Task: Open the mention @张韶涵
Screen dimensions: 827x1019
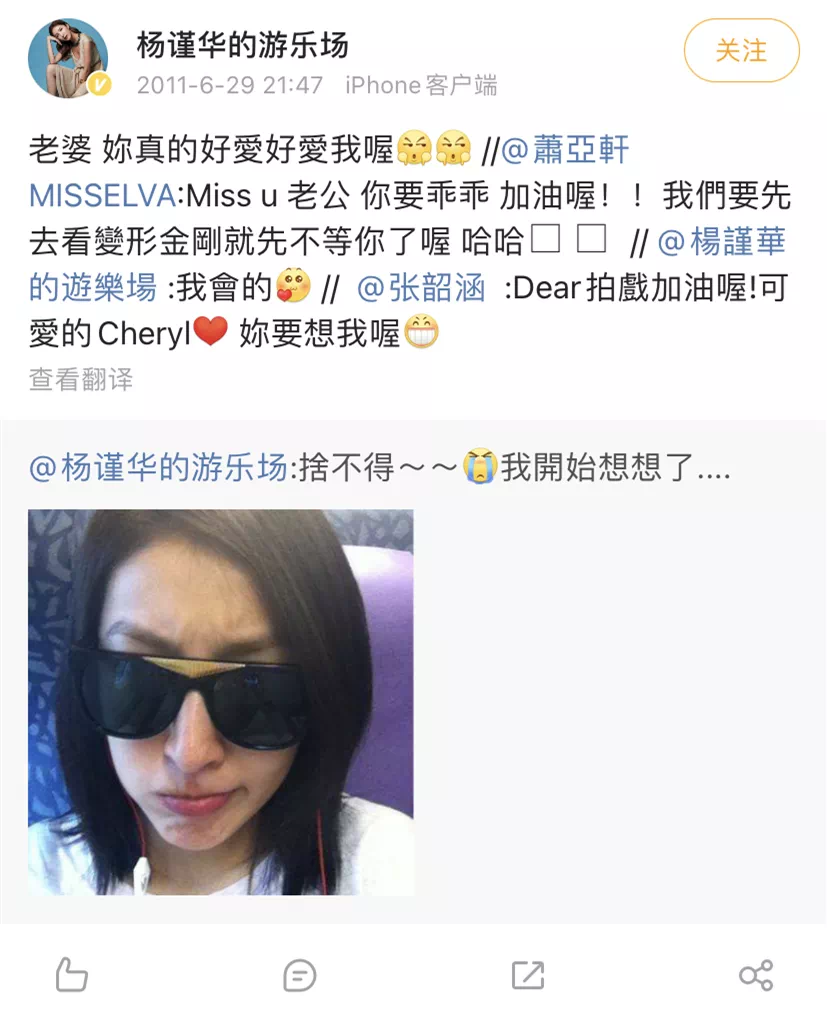Action: coord(421,288)
